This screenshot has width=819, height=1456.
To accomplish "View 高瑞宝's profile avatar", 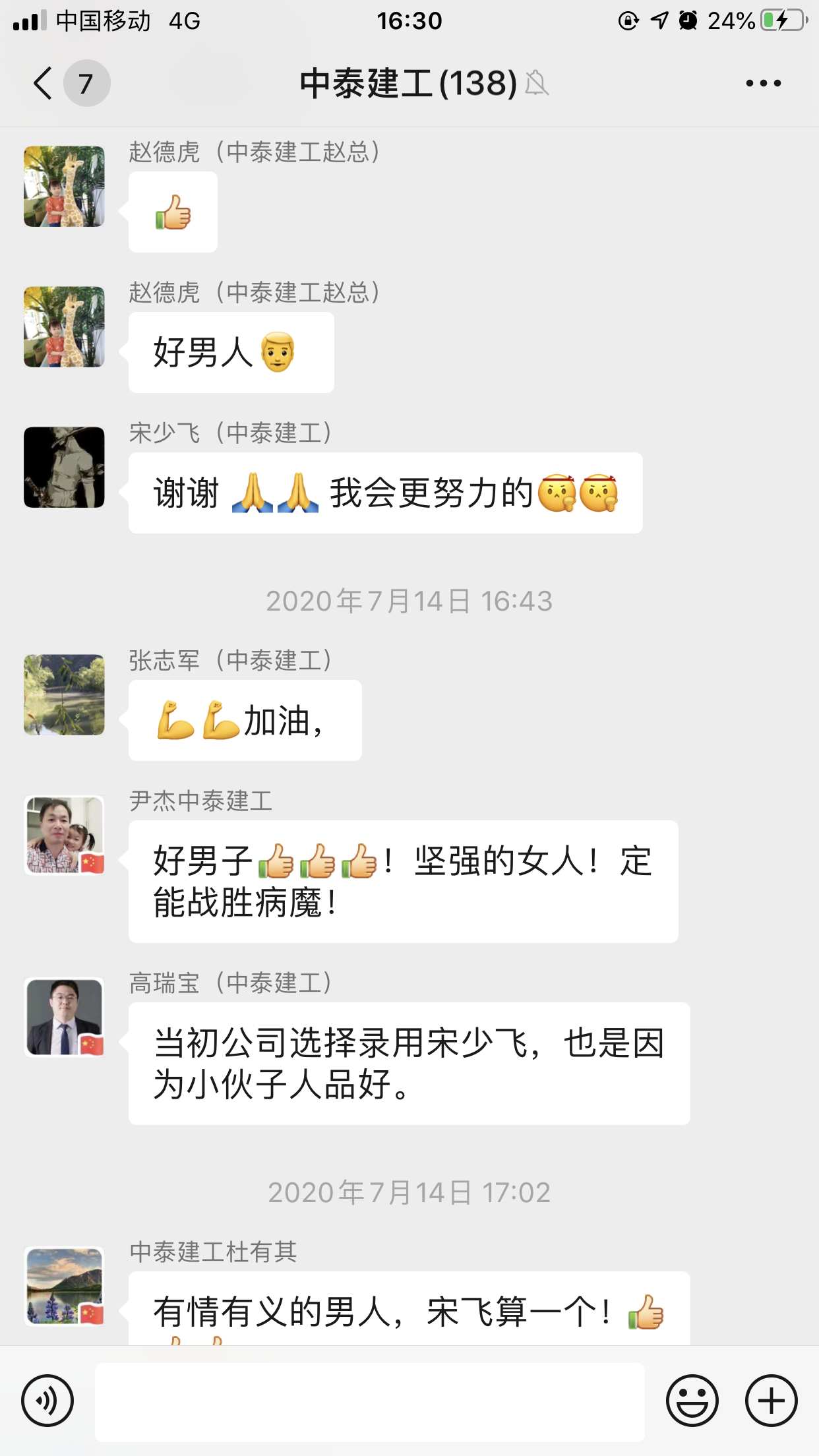I will [x=64, y=1017].
